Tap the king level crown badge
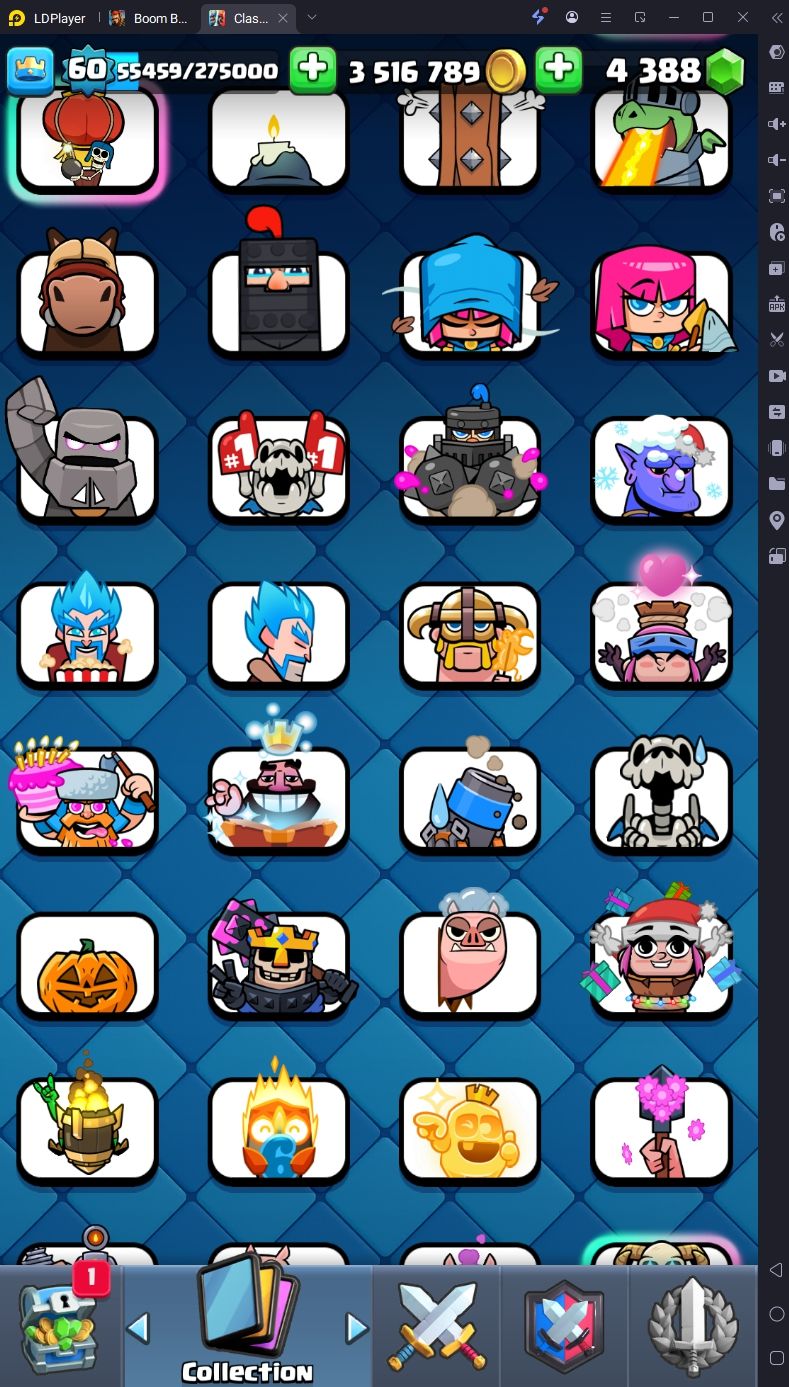Viewport: 789px width, 1387px height. (31, 70)
